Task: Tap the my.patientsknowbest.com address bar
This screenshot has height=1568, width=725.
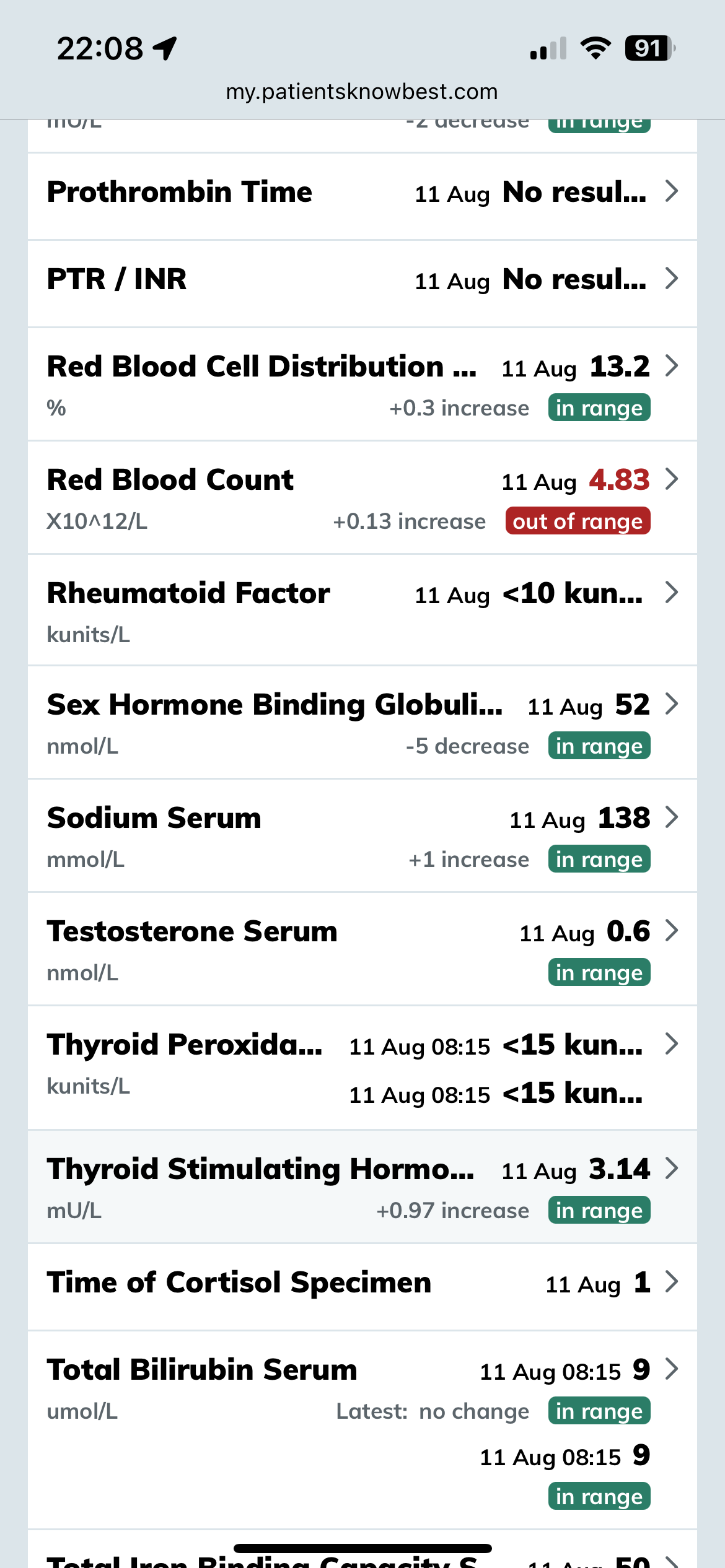Action: [362, 92]
